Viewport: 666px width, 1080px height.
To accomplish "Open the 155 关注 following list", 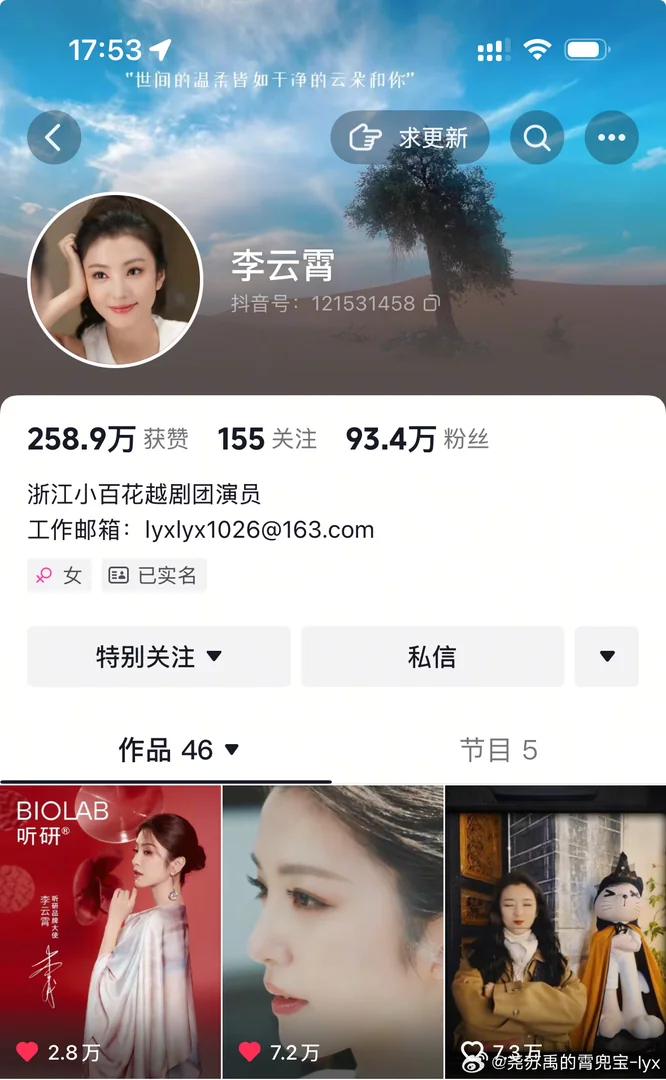I will click(x=267, y=439).
